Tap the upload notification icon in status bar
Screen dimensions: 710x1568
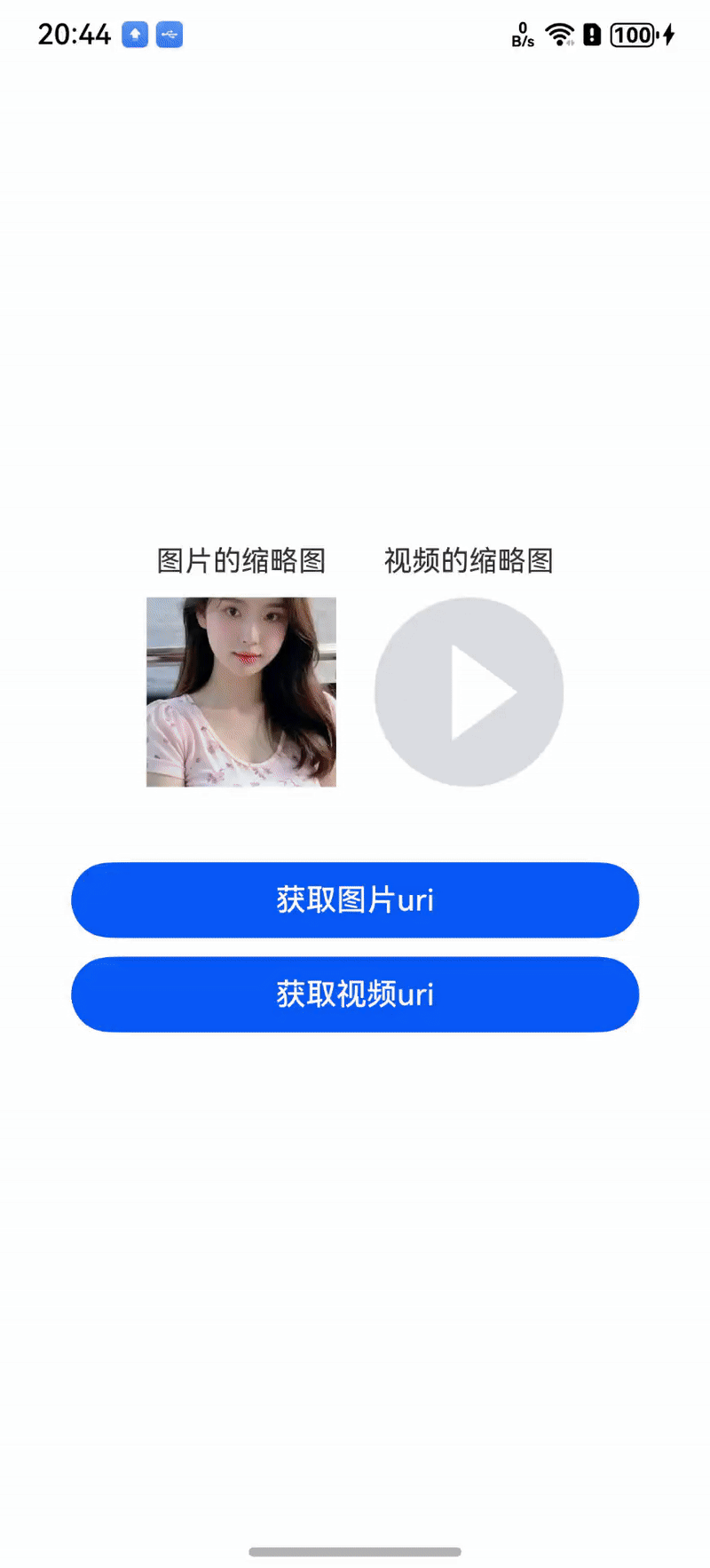click(134, 34)
